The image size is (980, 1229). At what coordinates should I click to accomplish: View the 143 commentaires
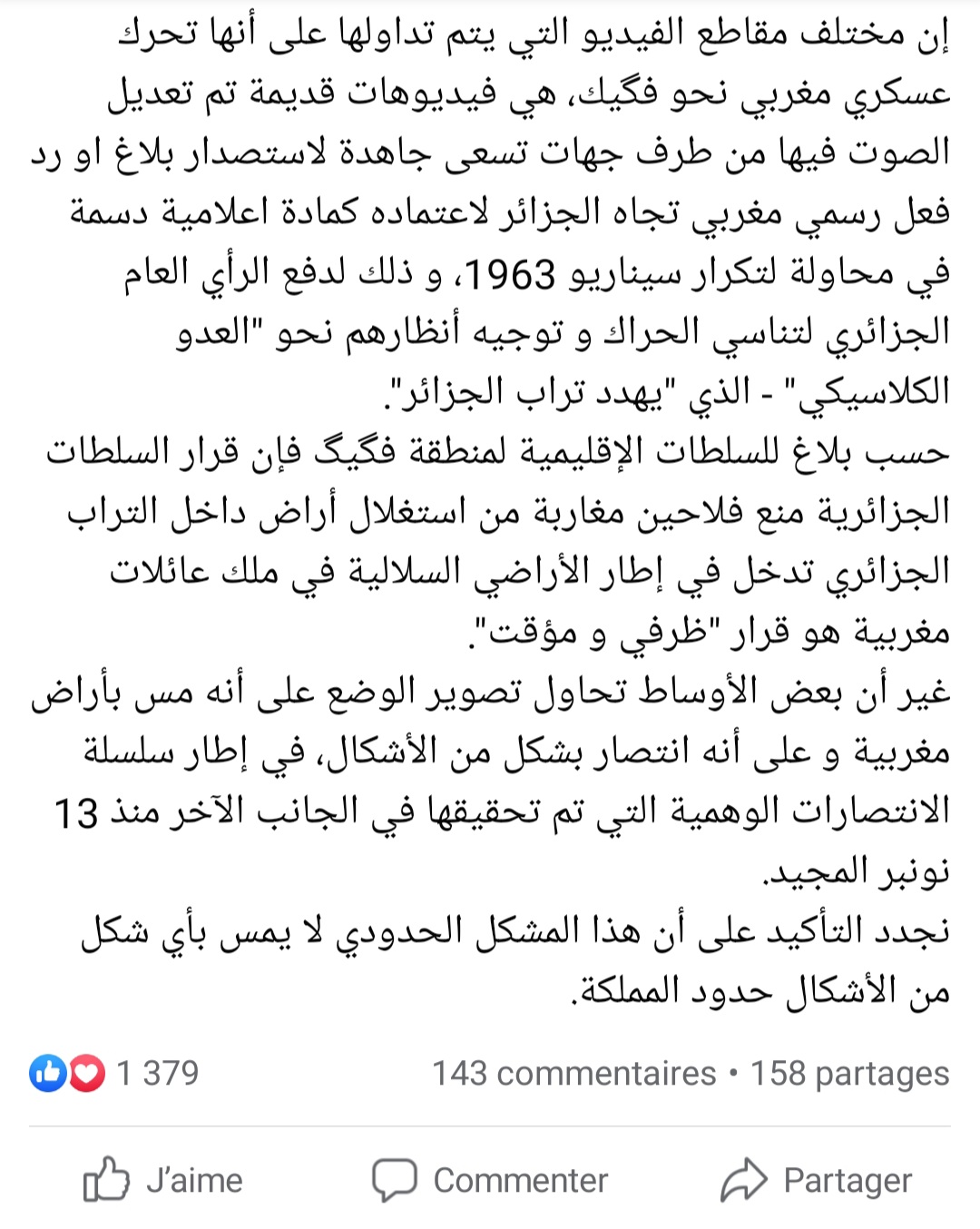coord(573,1073)
